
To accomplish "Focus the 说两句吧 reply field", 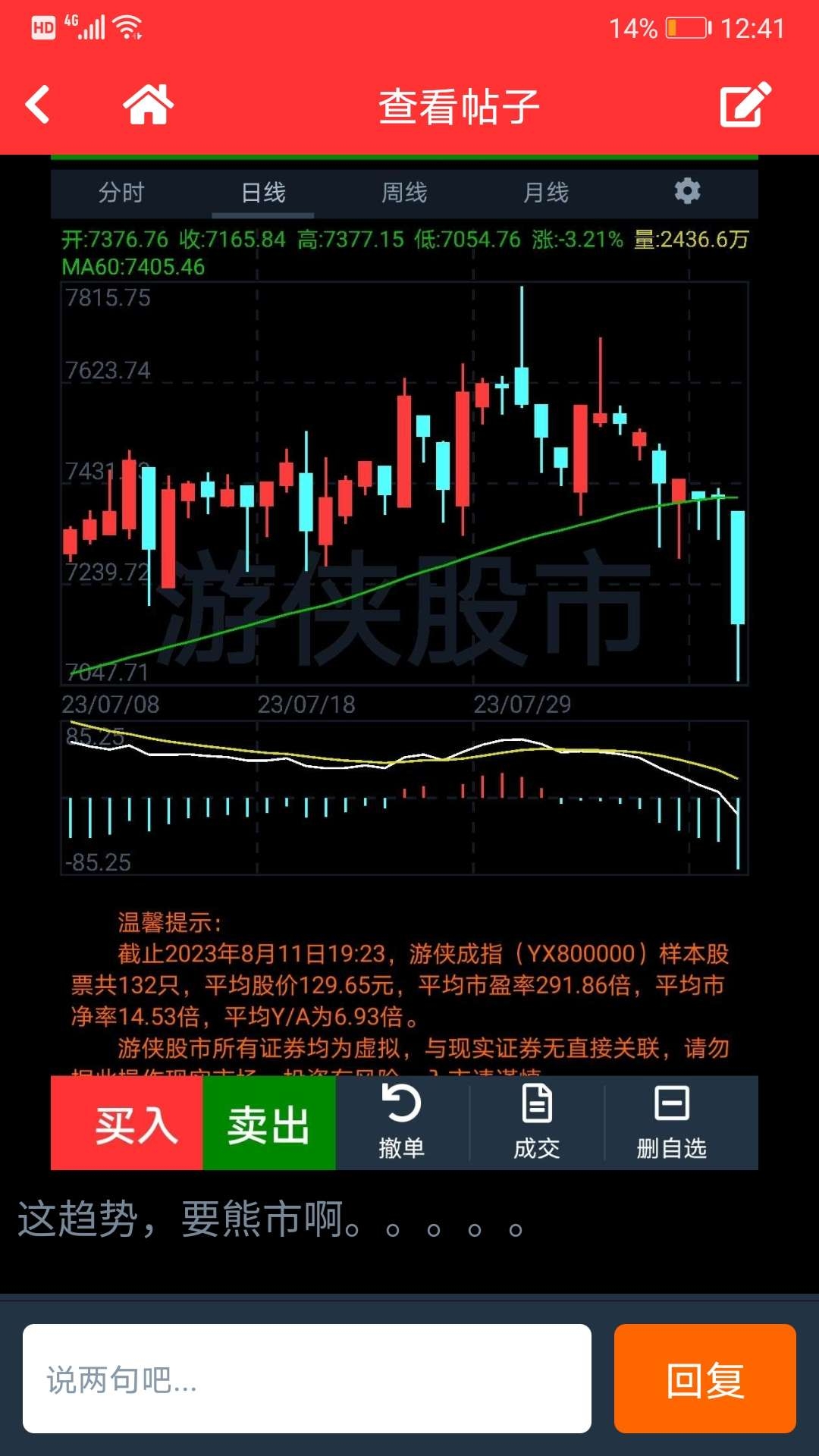I will (x=307, y=1379).
